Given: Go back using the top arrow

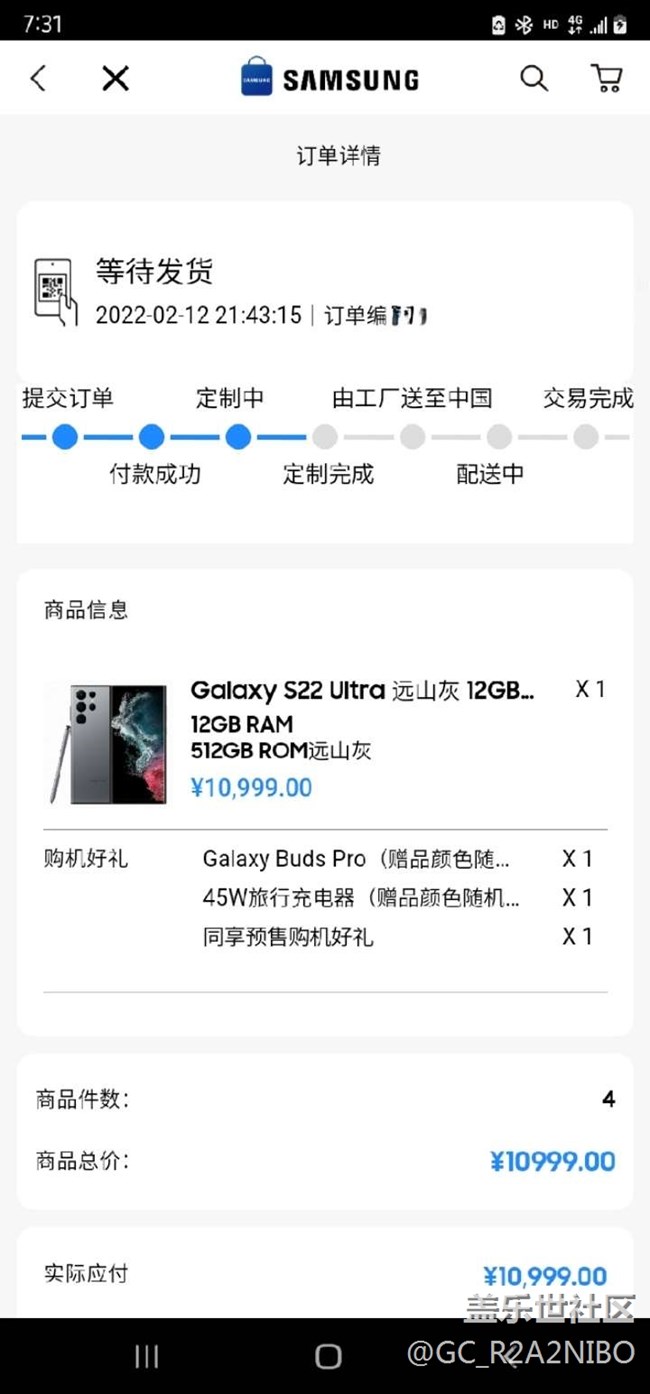Looking at the screenshot, I should click(x=38, y=78).
